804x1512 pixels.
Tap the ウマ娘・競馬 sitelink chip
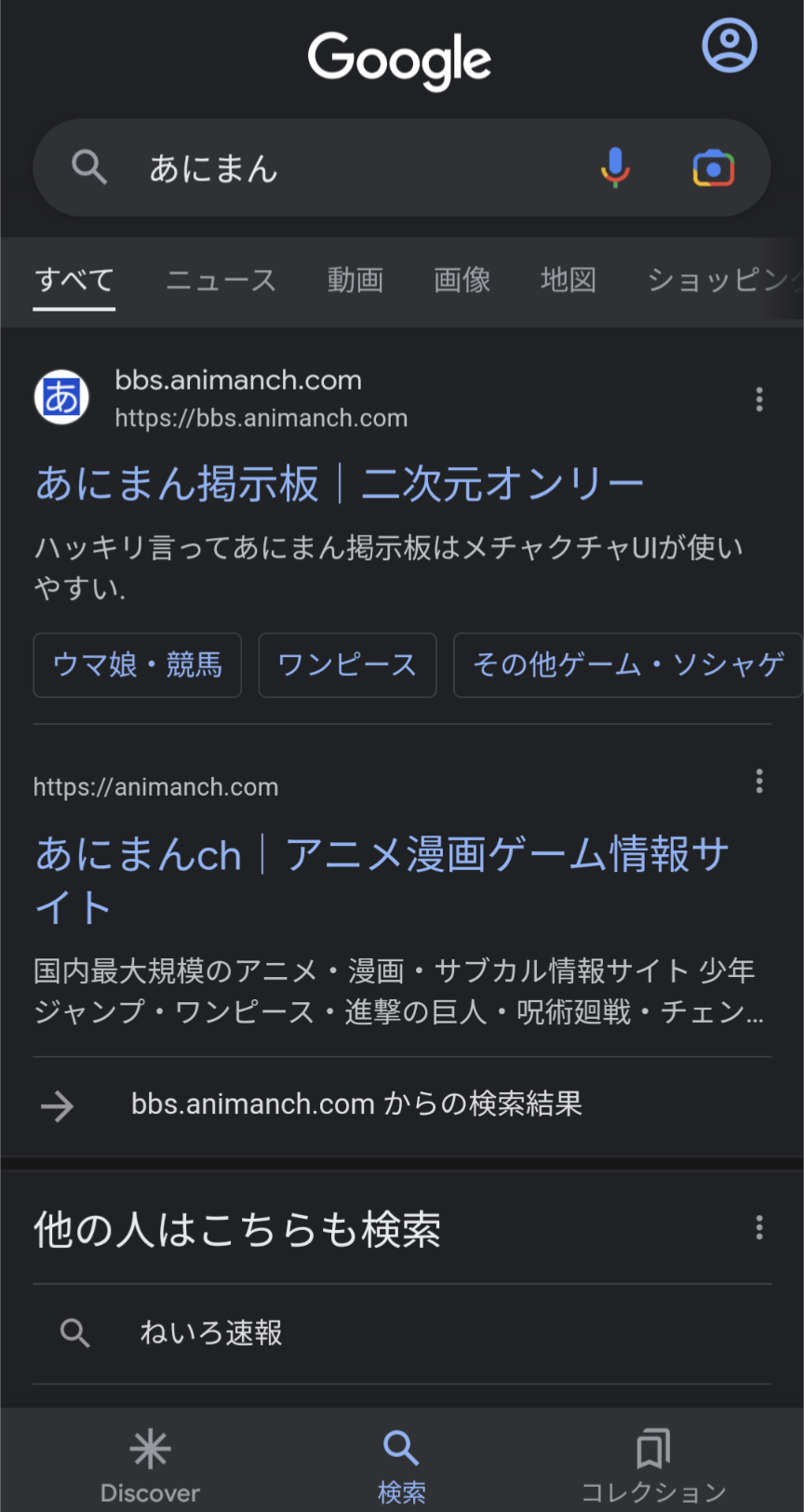pyautogui.click(x=138, y=665)
